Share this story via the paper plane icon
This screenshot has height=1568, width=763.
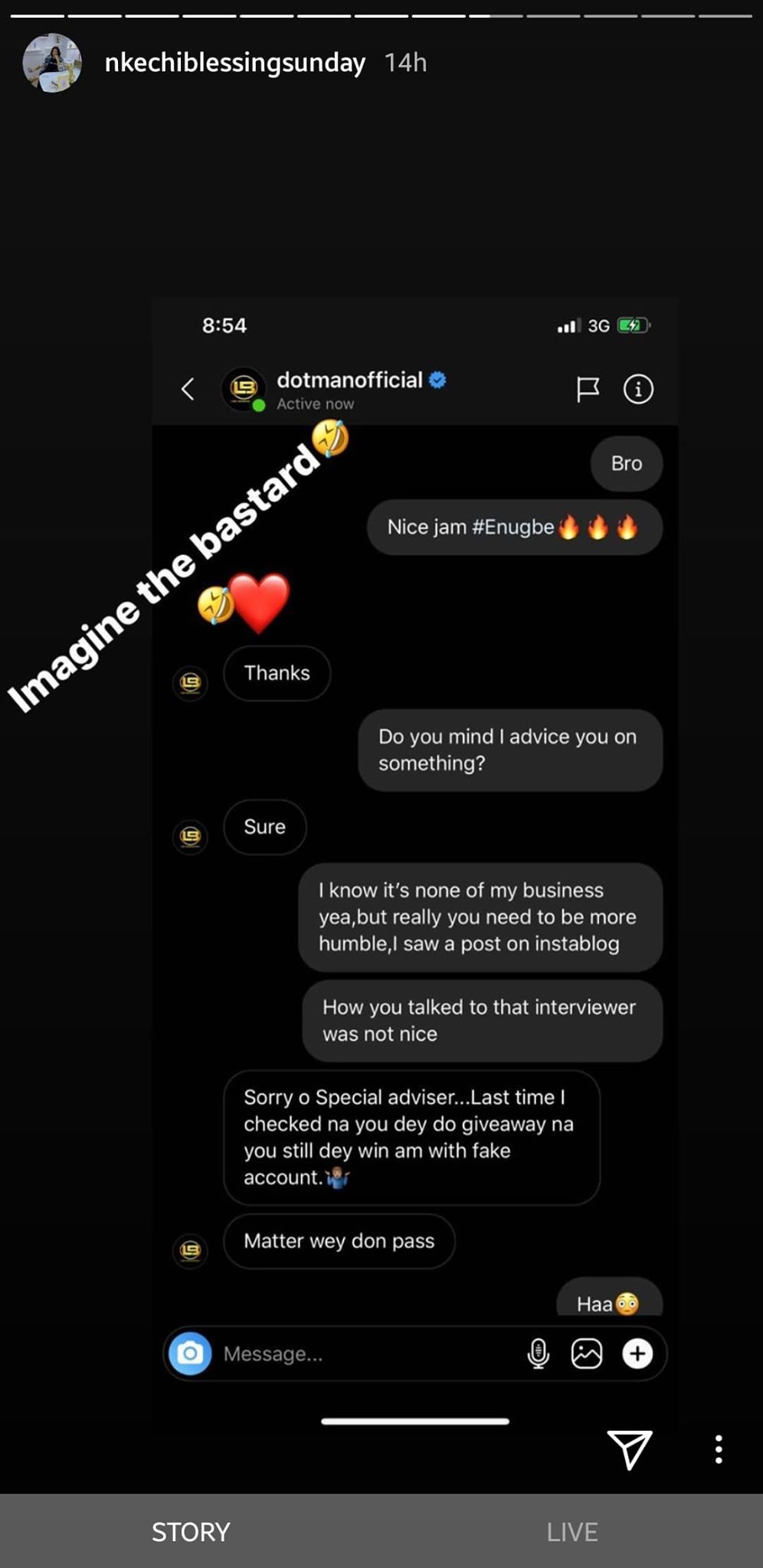[x=630, y=1449]
